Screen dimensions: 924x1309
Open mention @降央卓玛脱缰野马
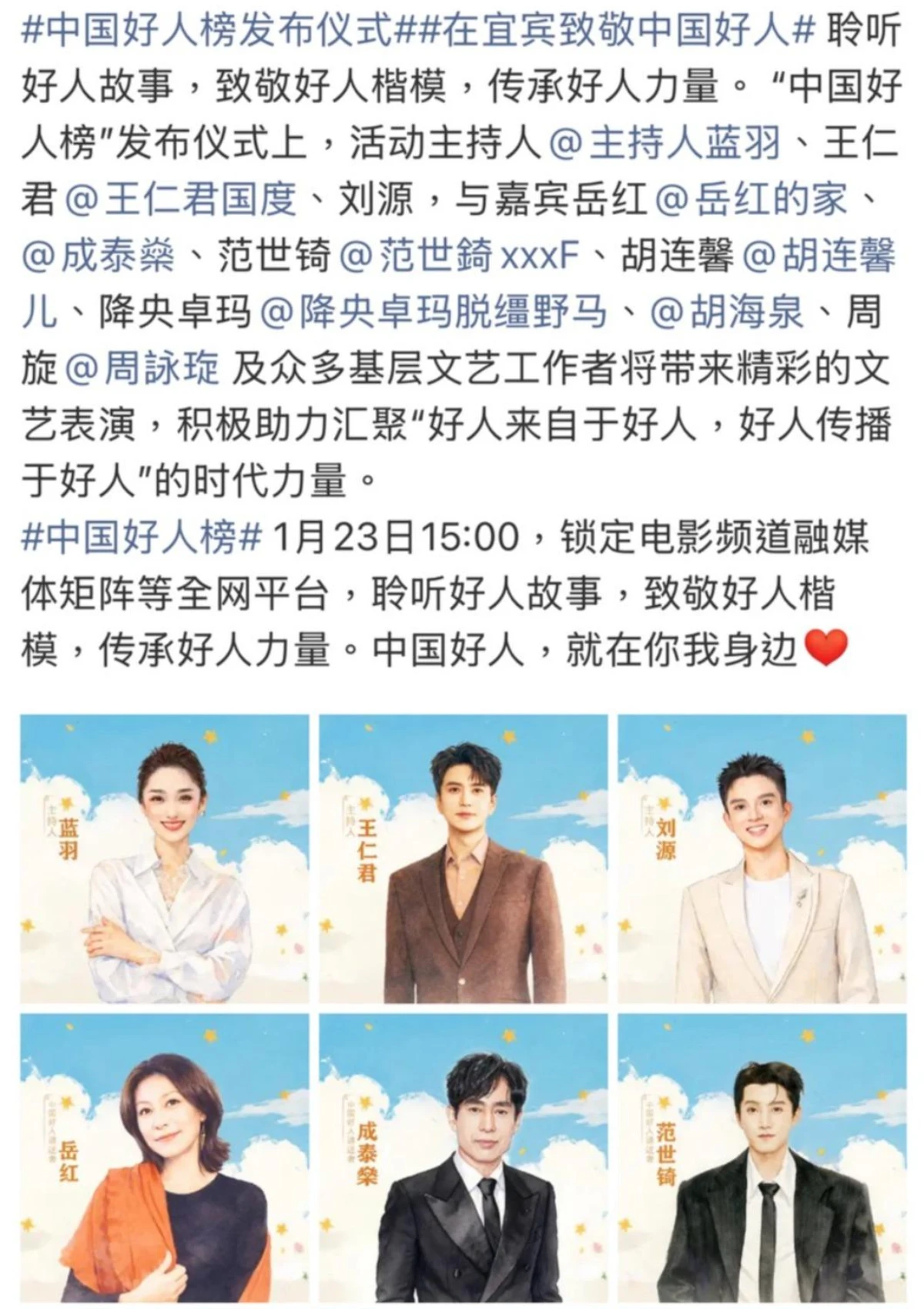[x=434, y=313]
